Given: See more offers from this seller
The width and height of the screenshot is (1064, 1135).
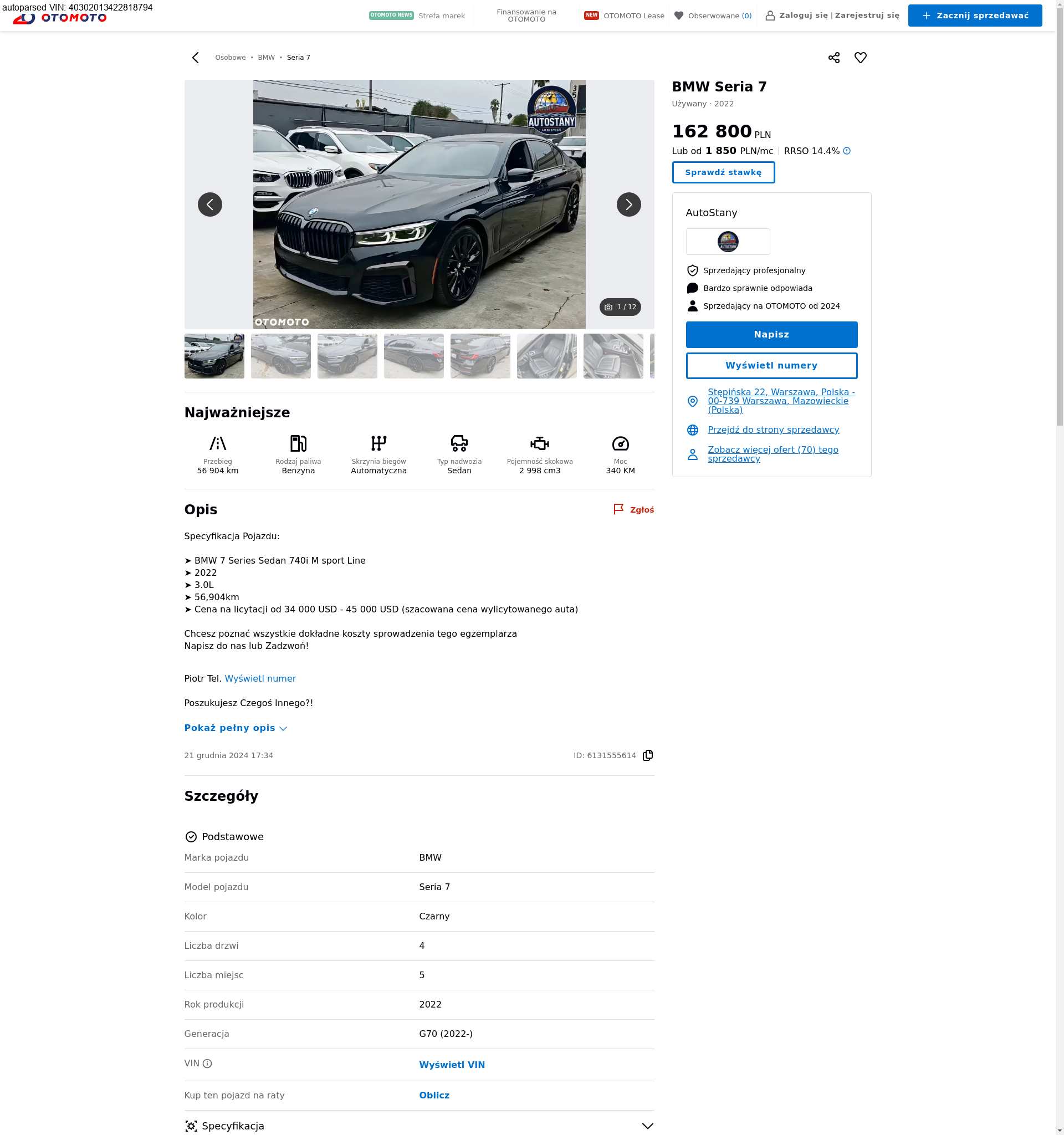Looking at the screenshot, I should pyautogui.click(x=773, y=454).
